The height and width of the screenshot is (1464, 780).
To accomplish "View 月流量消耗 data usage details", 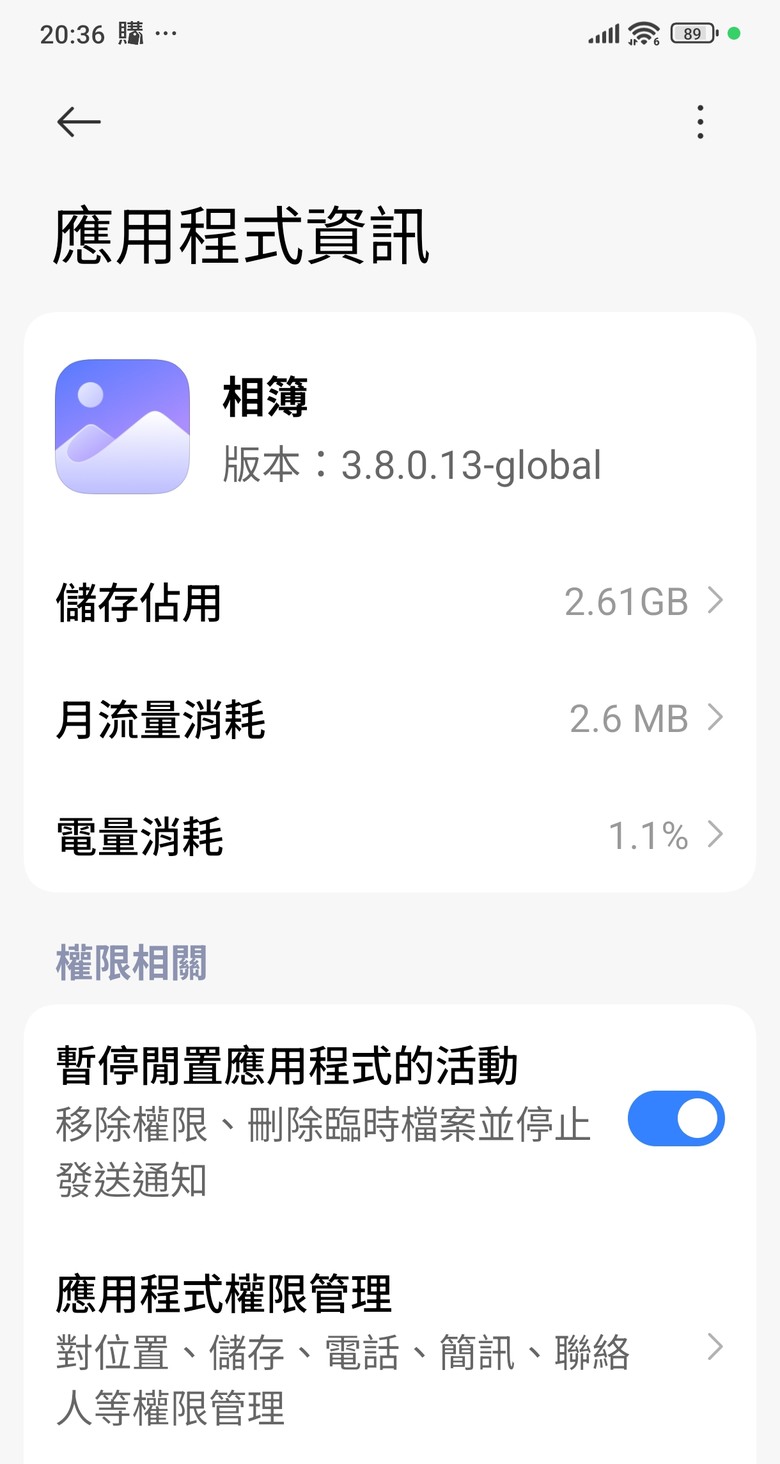I will [x=390, y=719].
